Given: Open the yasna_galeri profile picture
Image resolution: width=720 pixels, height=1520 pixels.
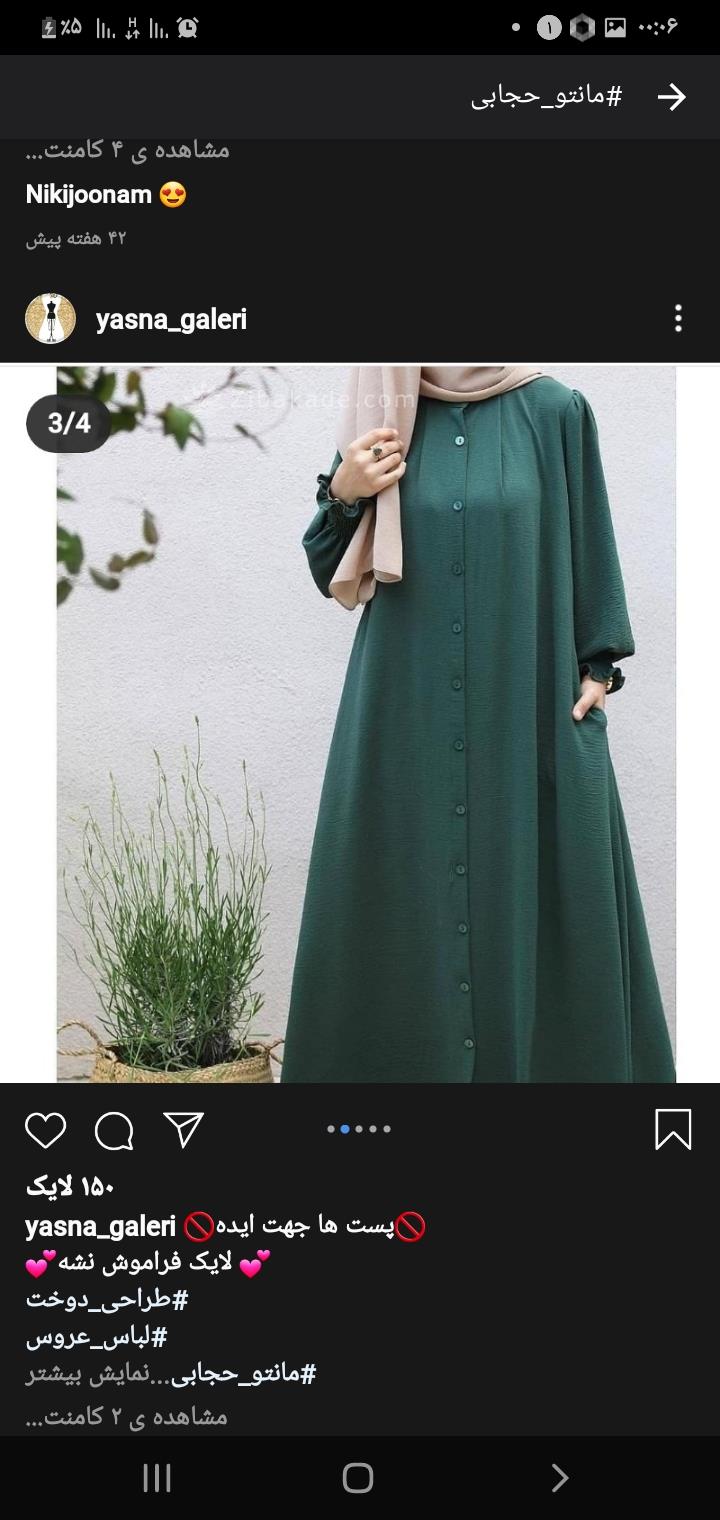Looking at the screenshot, I should (50, 319).
